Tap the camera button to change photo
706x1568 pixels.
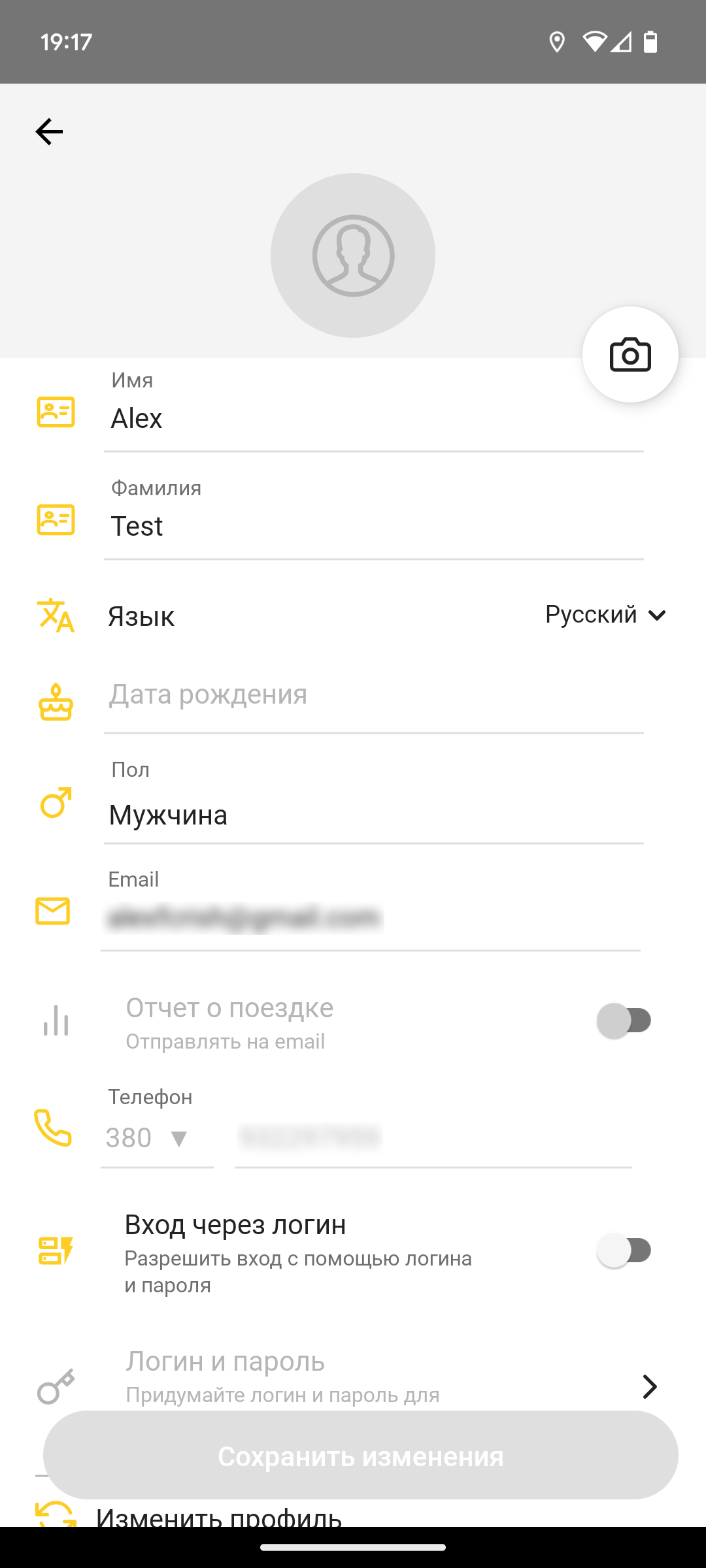630,355
